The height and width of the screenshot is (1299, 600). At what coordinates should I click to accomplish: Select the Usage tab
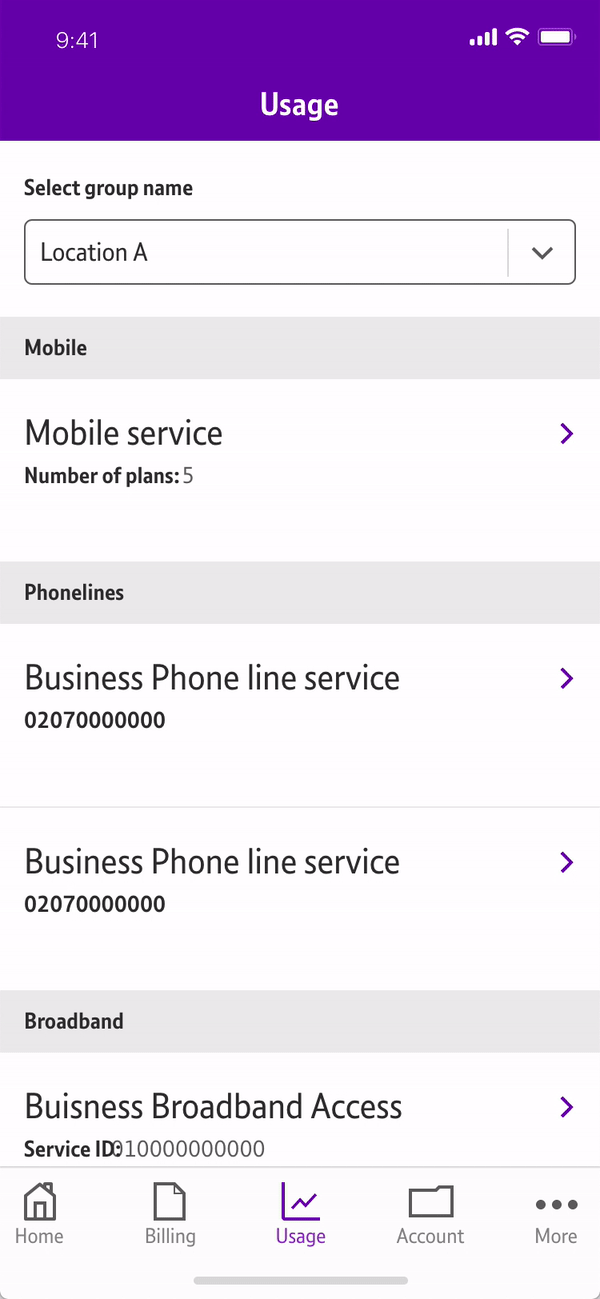(x=300, y=1213)
